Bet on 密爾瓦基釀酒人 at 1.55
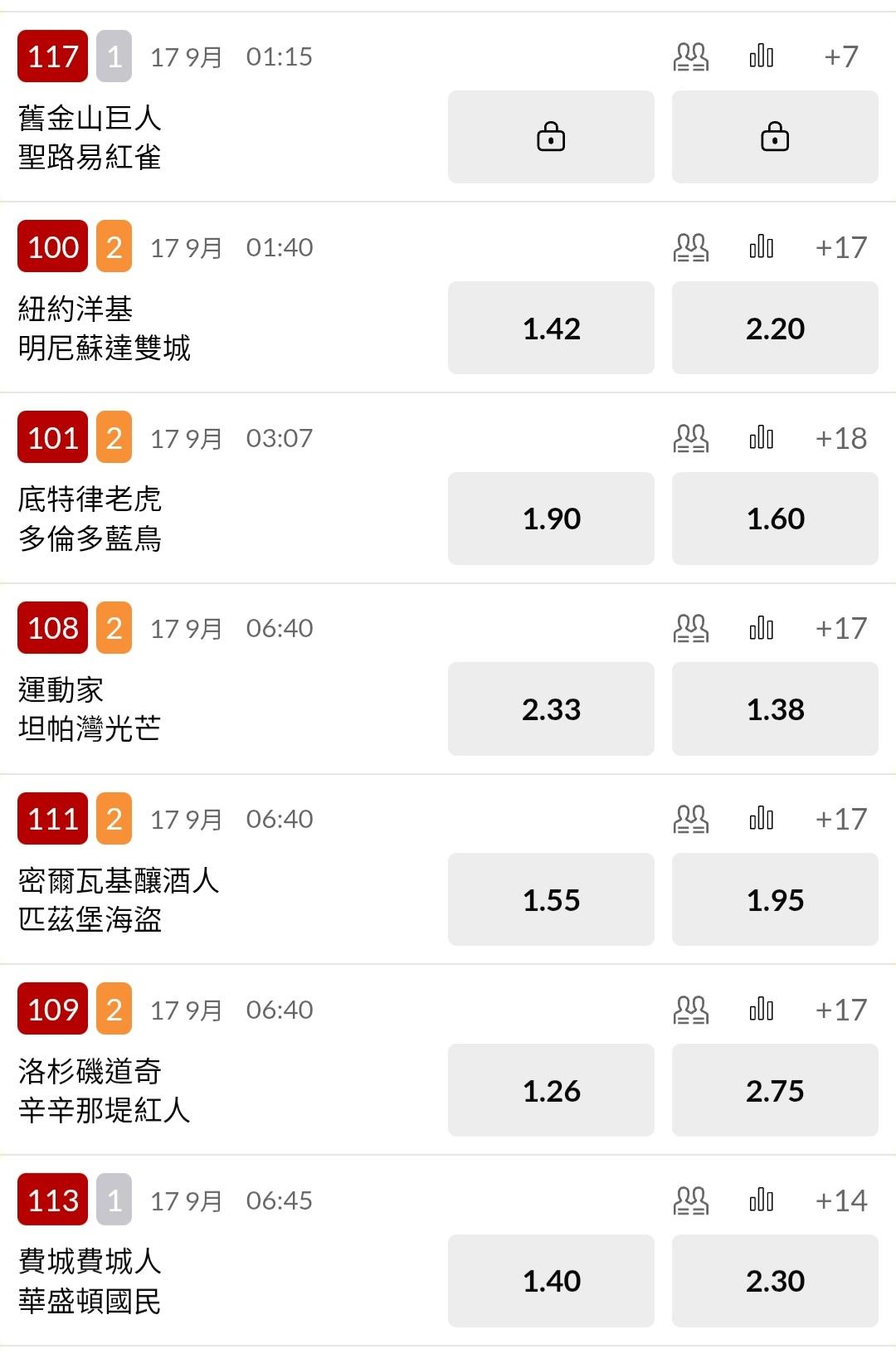This screenshot has width=896, height=1359. click(551, 899)
